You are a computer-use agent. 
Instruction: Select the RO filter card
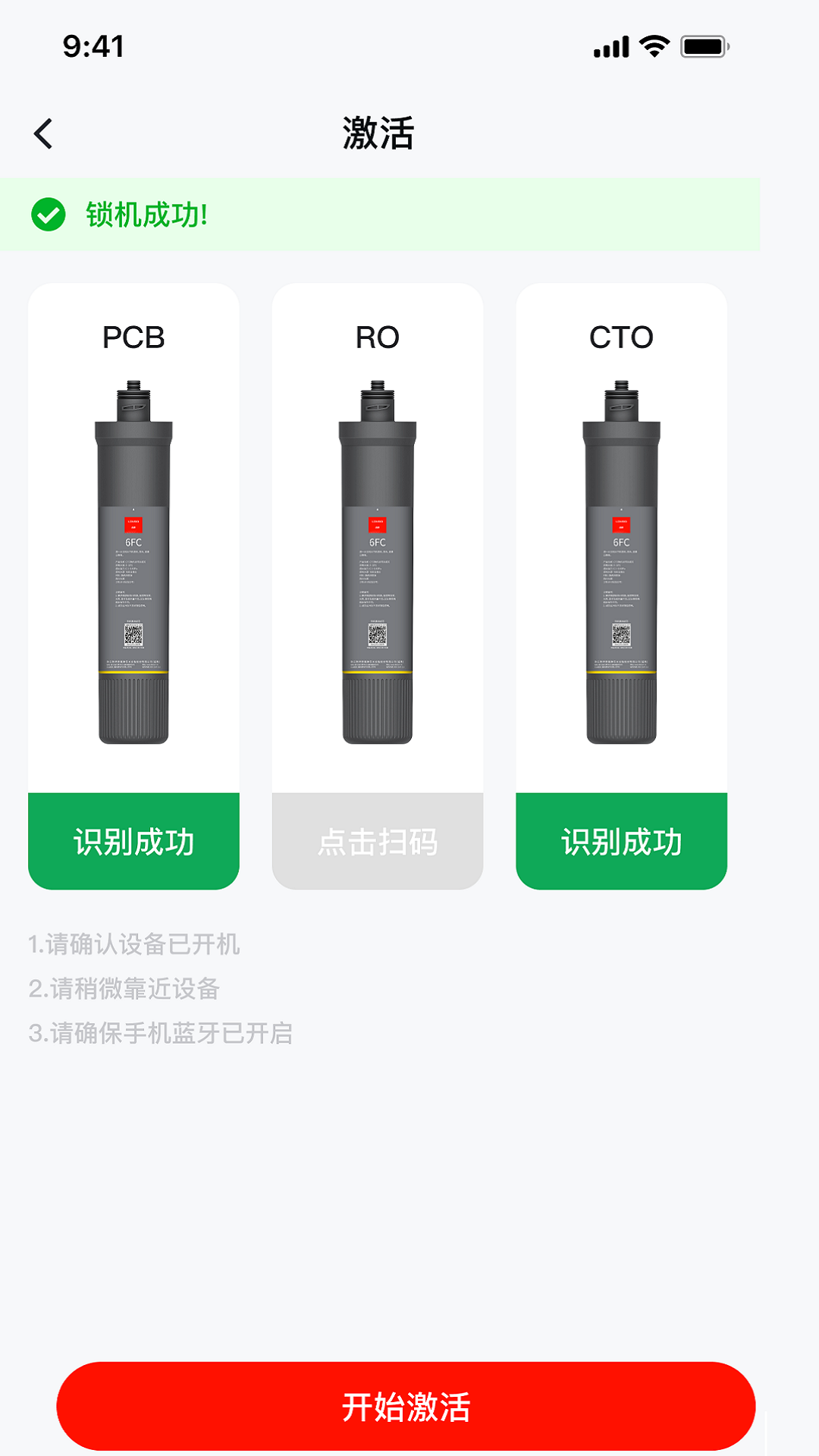(x=377, y=531)
